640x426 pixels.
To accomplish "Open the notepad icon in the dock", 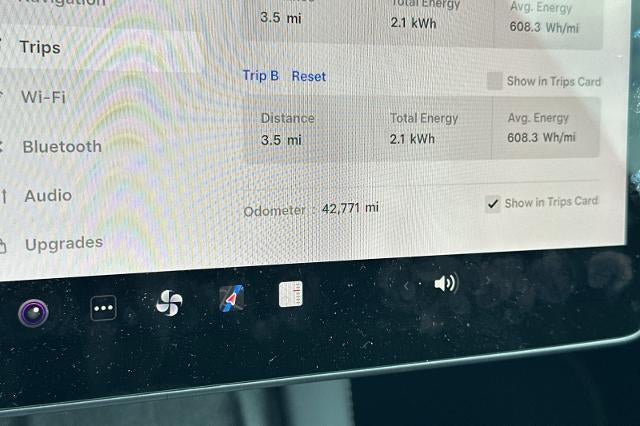I will [x=291, y=293].
